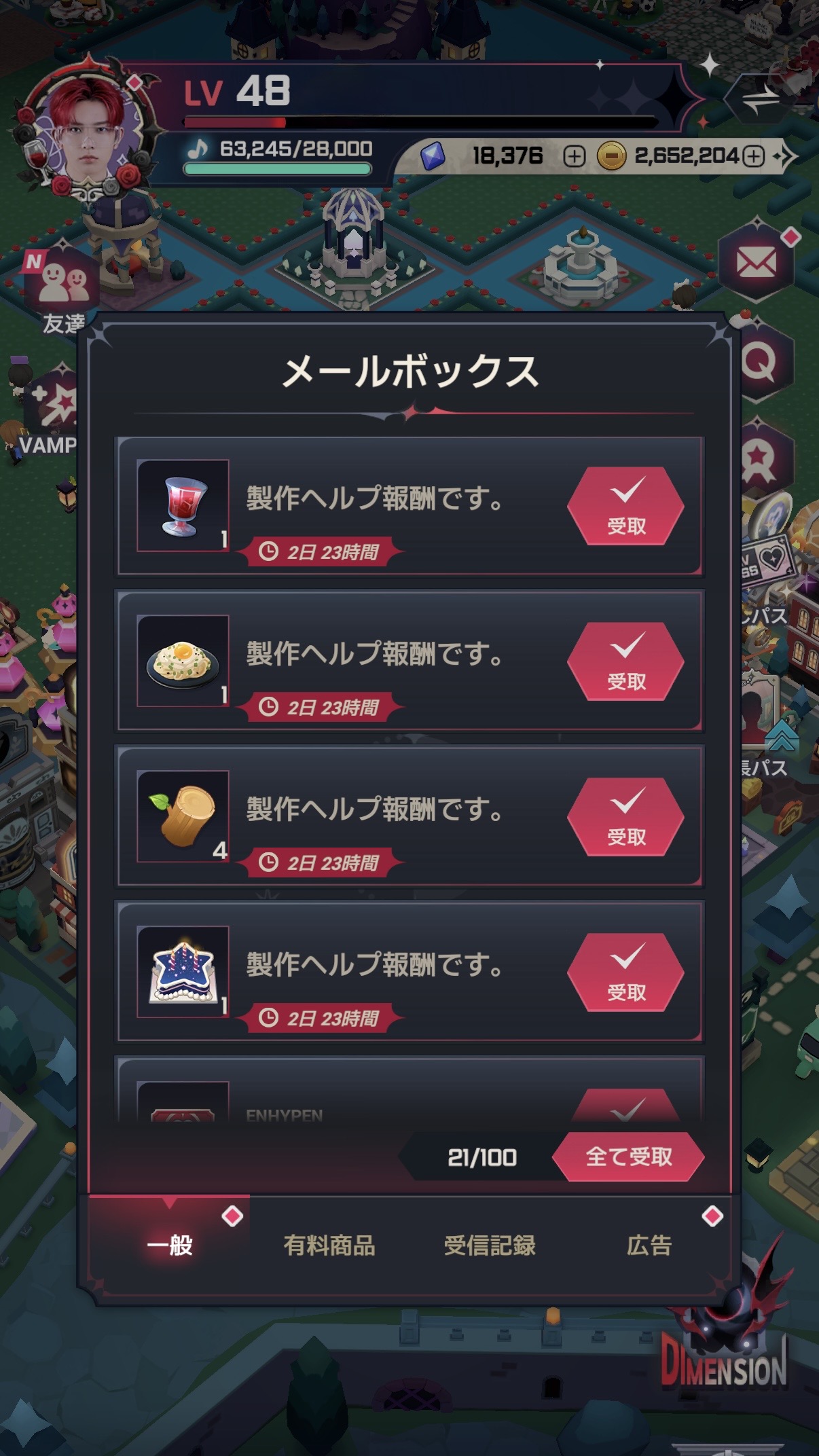
Task: Open the mail envelope icon
Action: [757, 261]
